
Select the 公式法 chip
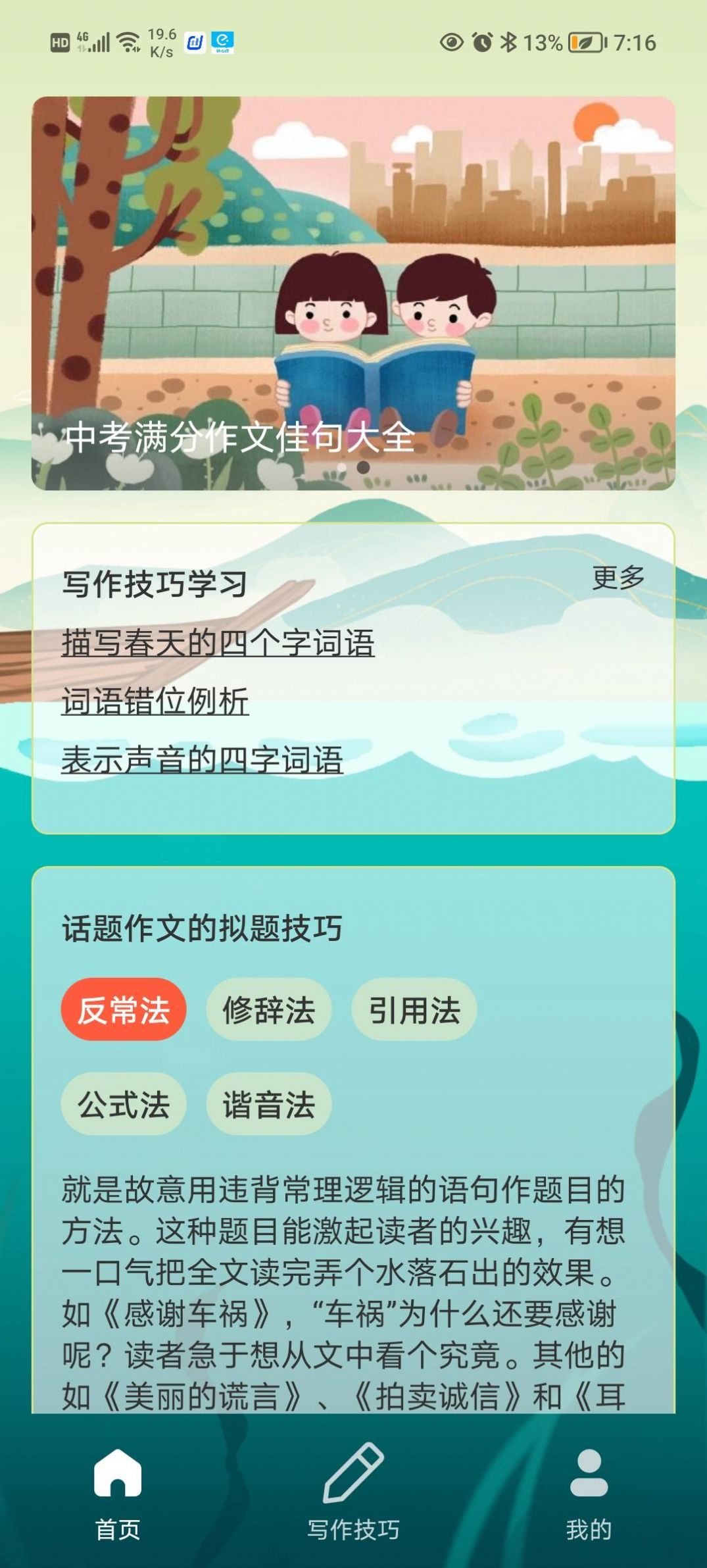[124, 1103]
